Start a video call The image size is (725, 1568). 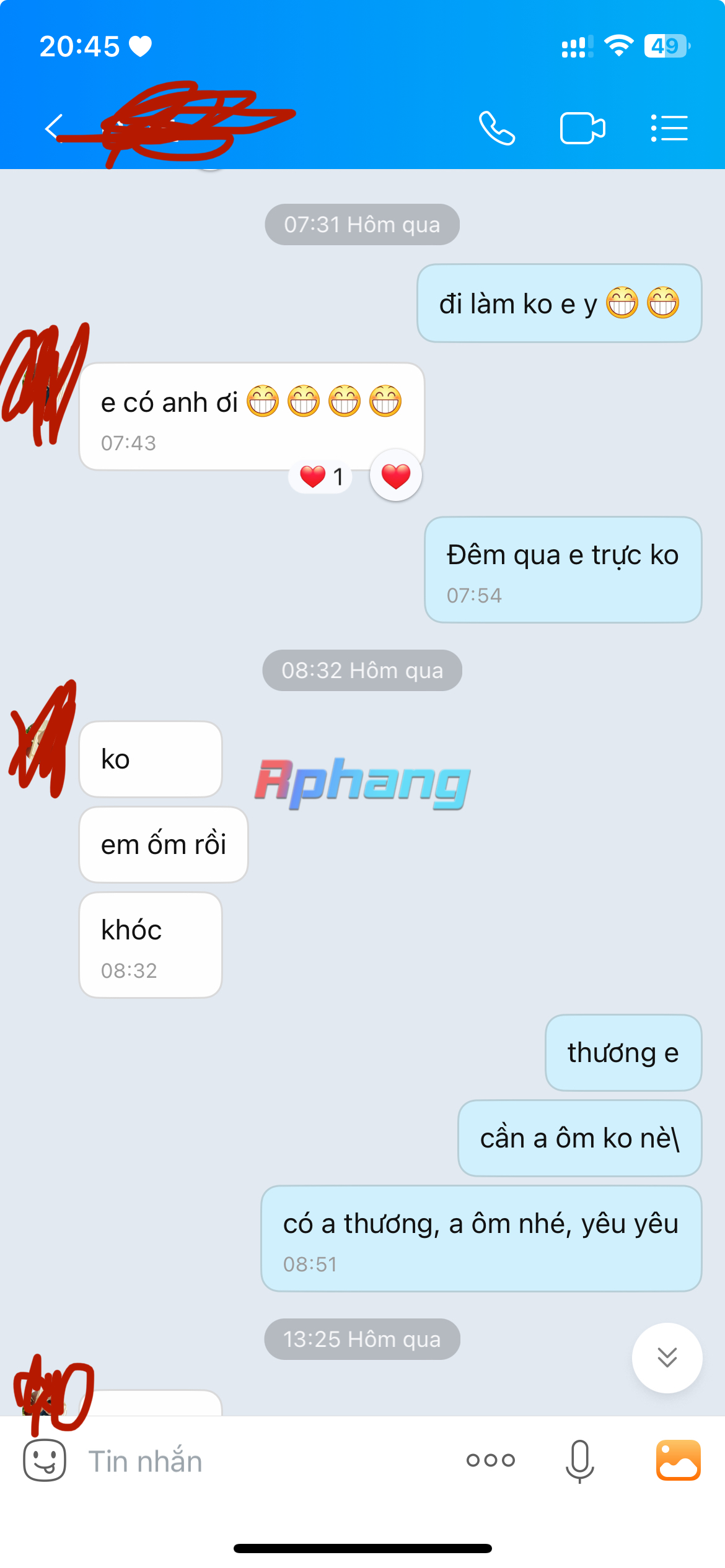582,128
